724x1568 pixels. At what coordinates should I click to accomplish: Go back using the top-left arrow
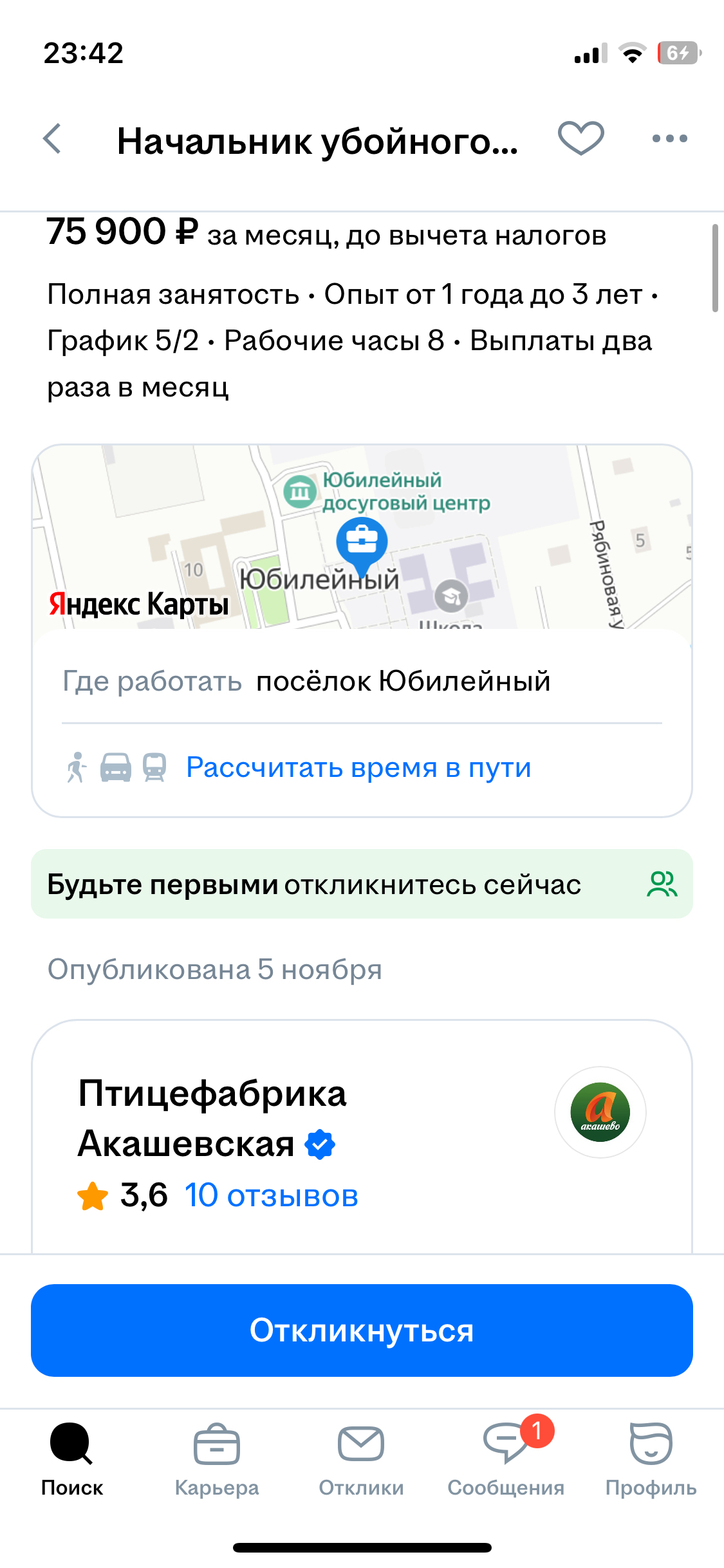[53, 139]
